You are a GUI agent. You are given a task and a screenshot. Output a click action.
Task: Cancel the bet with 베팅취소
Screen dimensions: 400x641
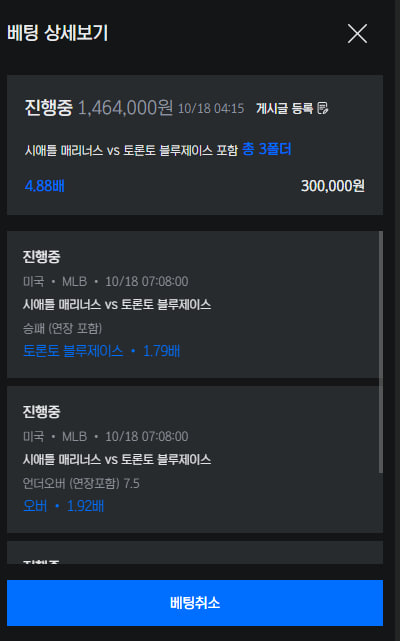(x=195, y=603)
